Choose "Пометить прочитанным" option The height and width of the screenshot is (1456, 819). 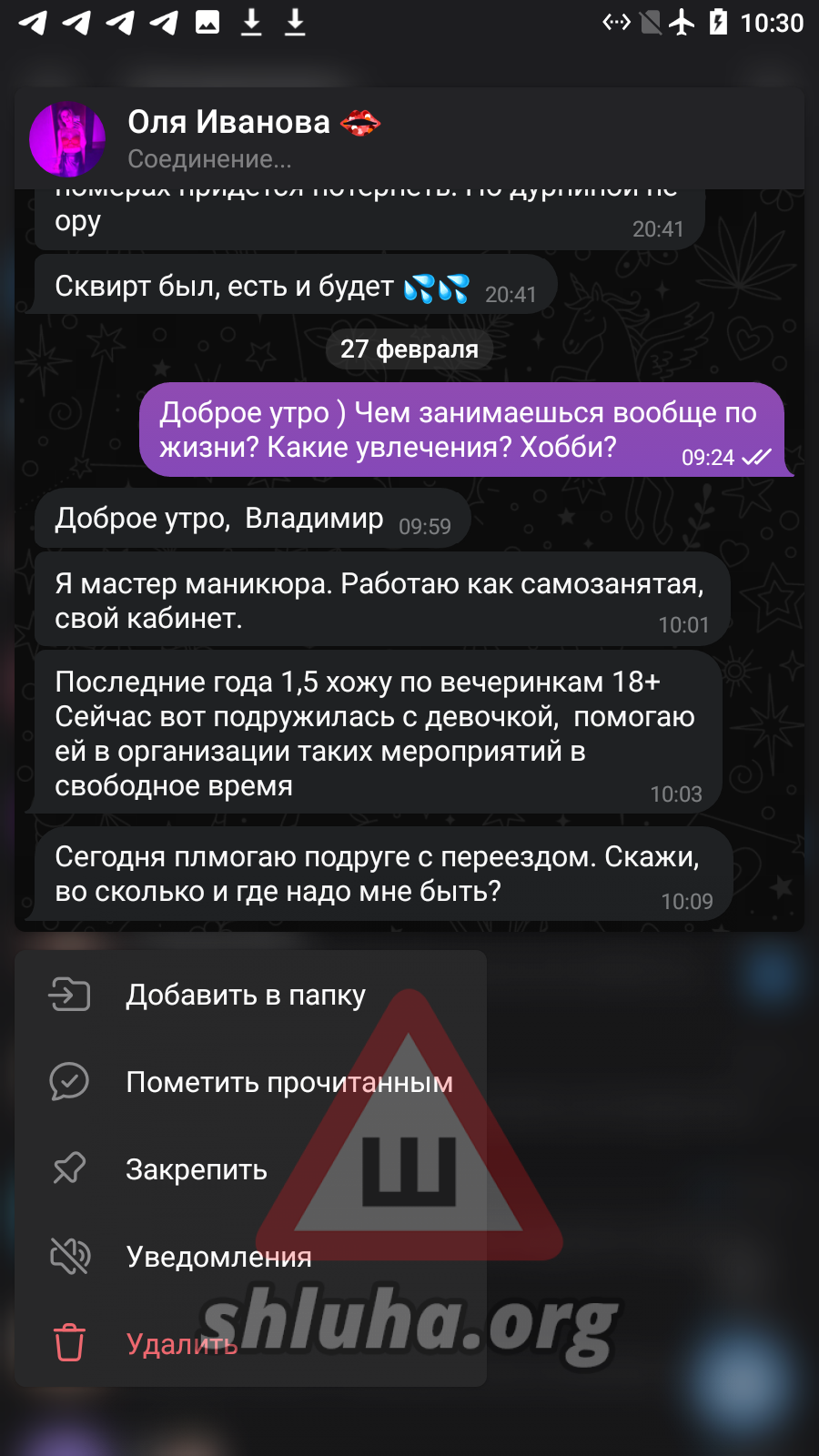288,1082
